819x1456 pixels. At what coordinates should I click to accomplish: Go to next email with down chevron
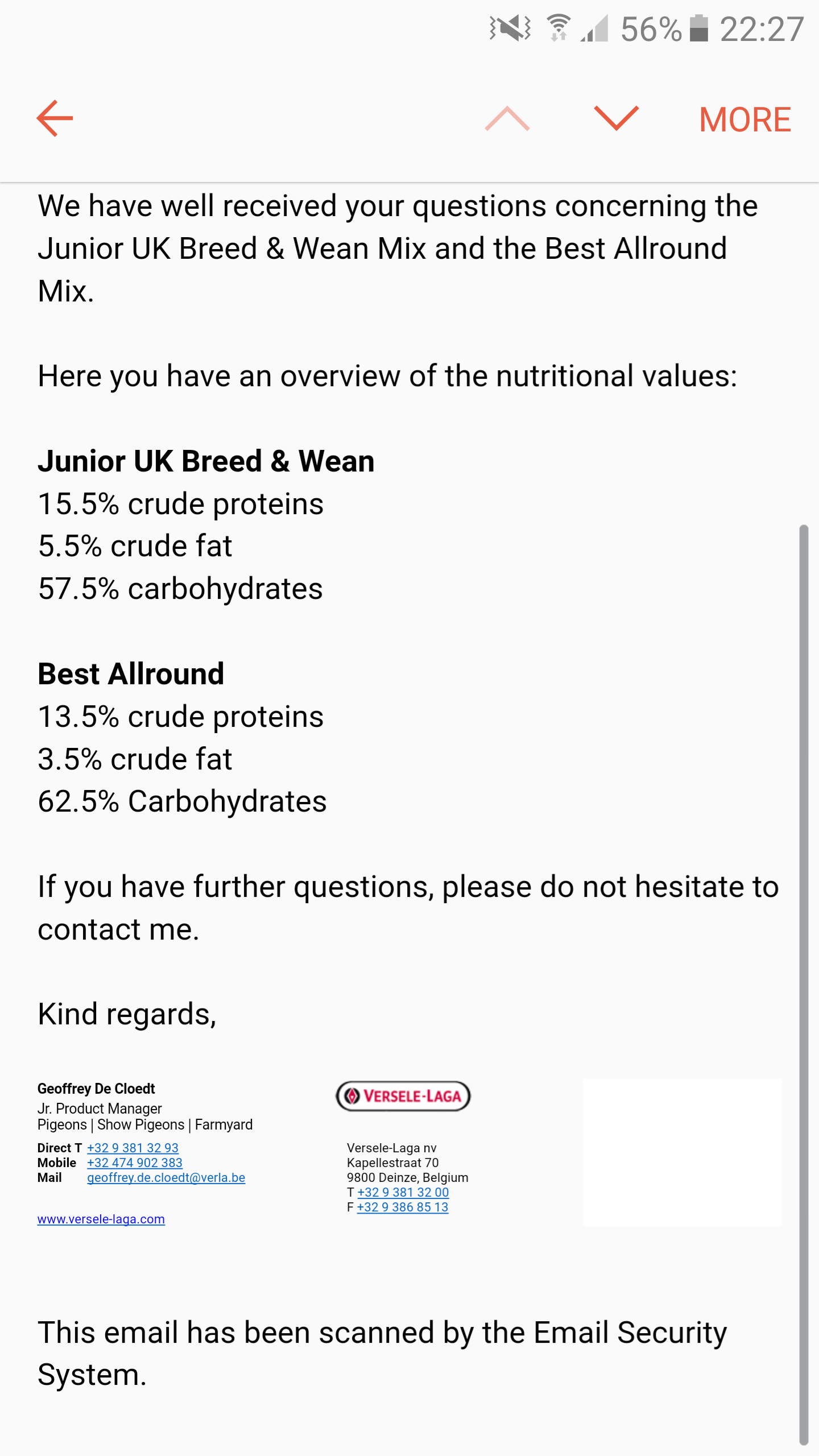[x=617, y=118]
